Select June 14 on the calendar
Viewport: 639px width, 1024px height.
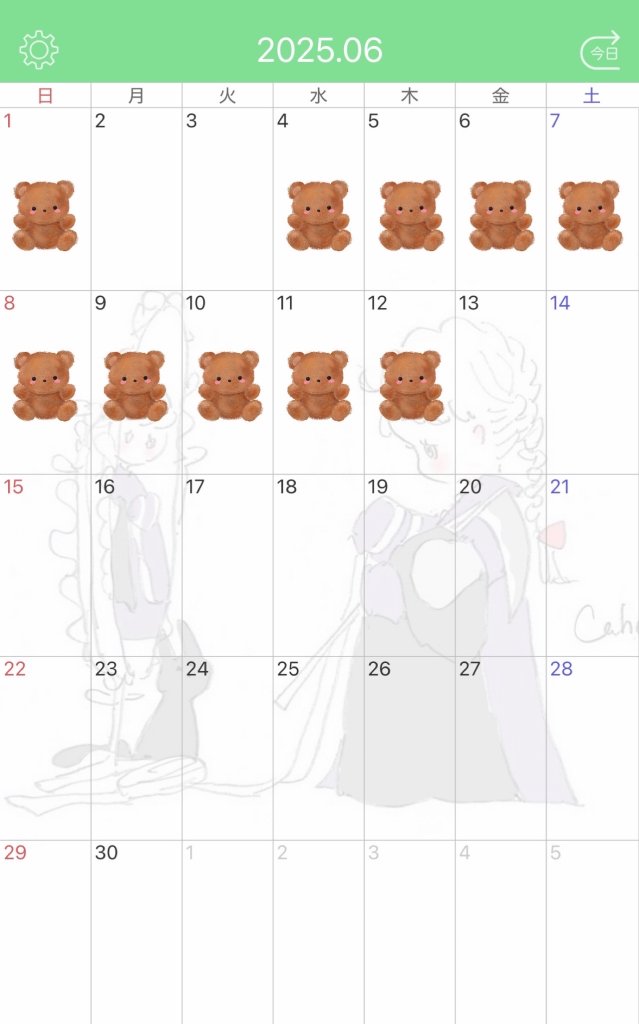592,382
